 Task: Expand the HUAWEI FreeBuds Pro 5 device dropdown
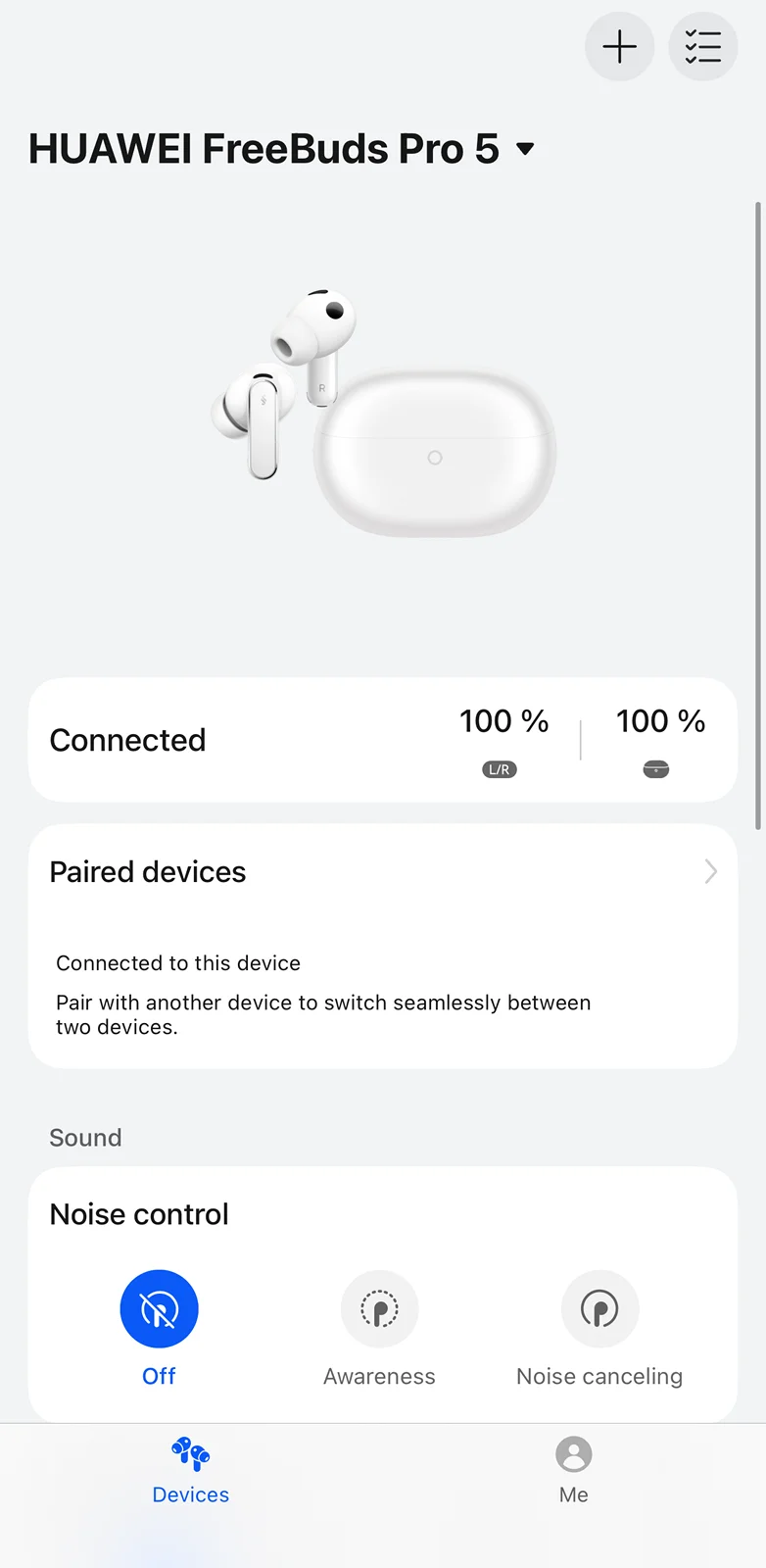tap(525, 149)
